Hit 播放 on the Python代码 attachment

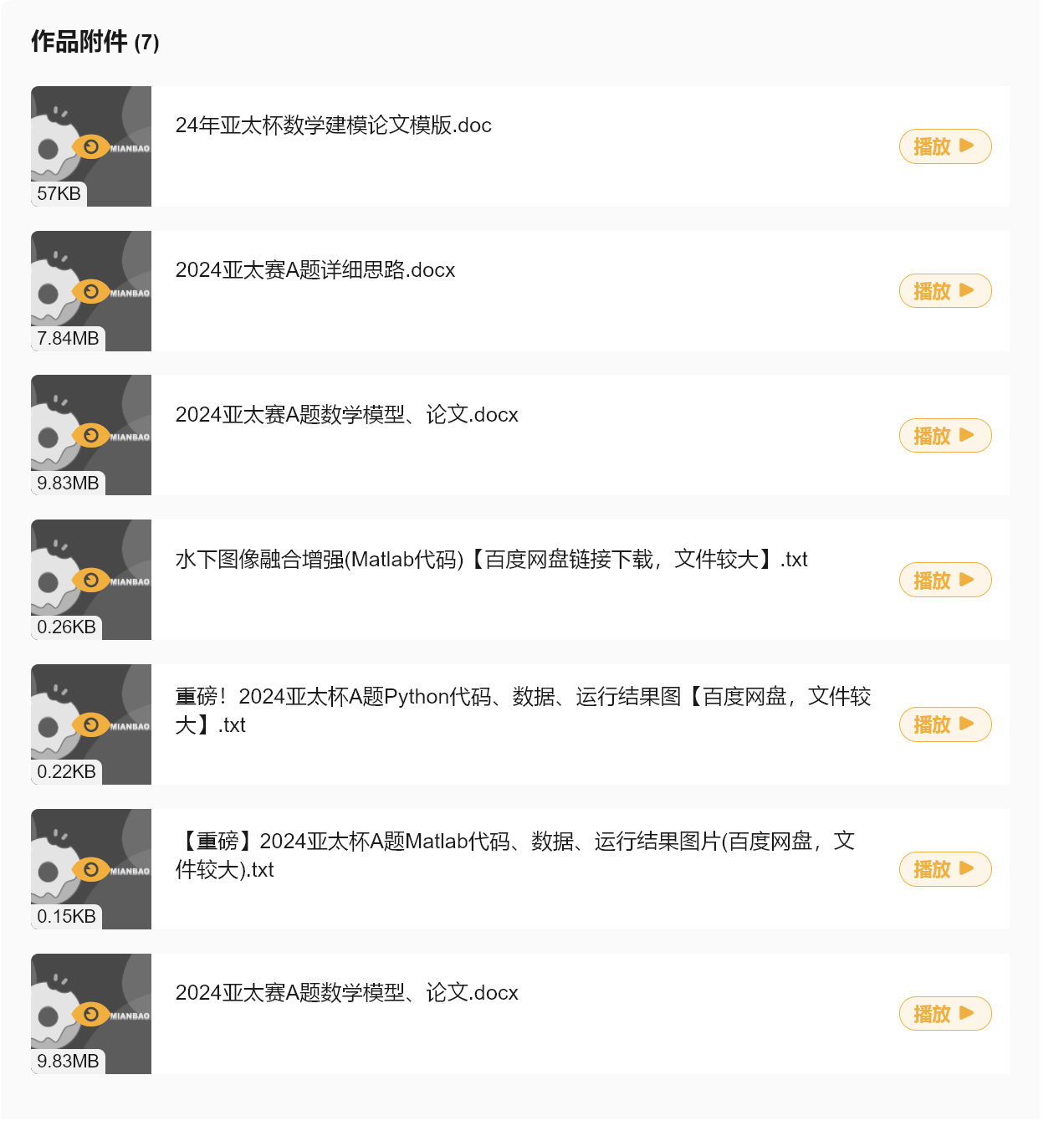tap(944, 724)
